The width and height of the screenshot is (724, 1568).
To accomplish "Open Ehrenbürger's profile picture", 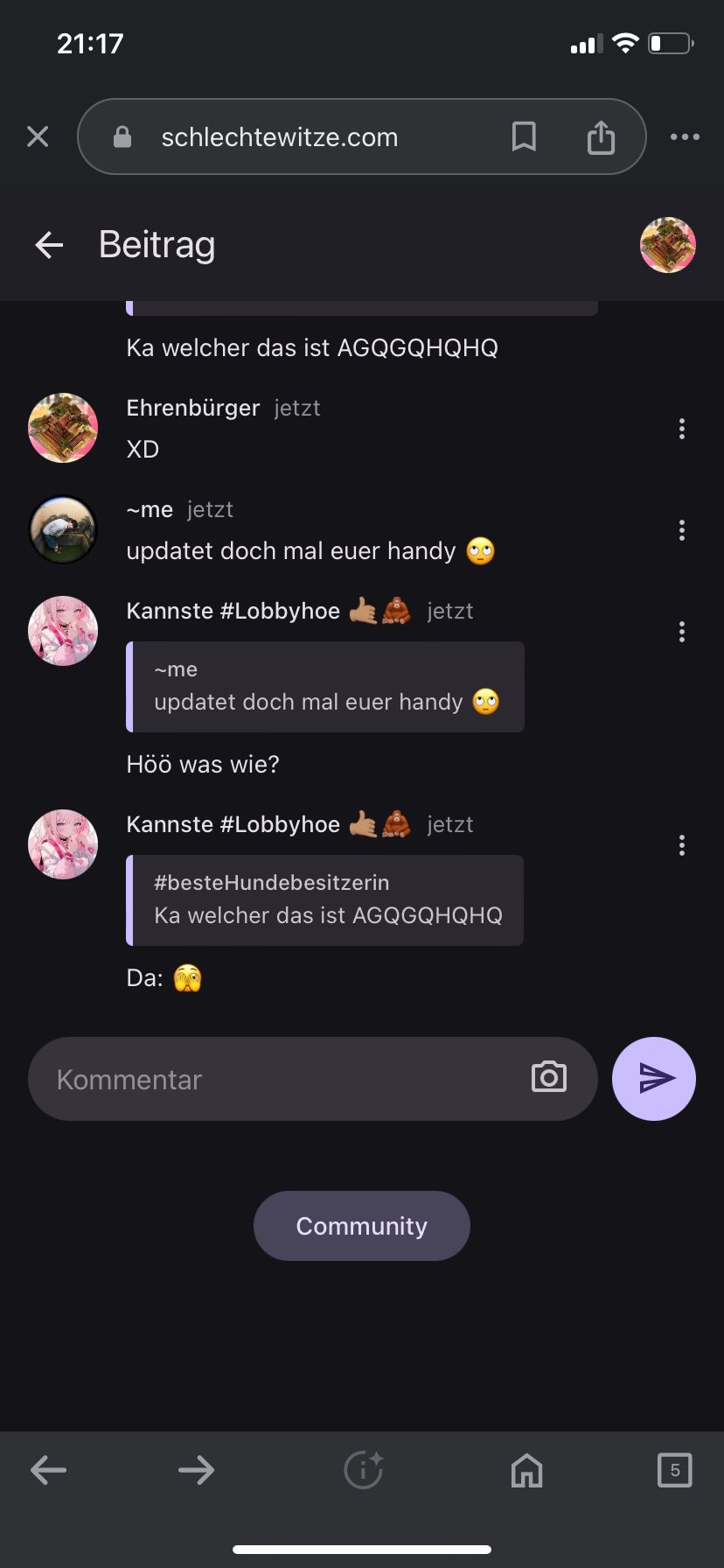I will point(63,428).
